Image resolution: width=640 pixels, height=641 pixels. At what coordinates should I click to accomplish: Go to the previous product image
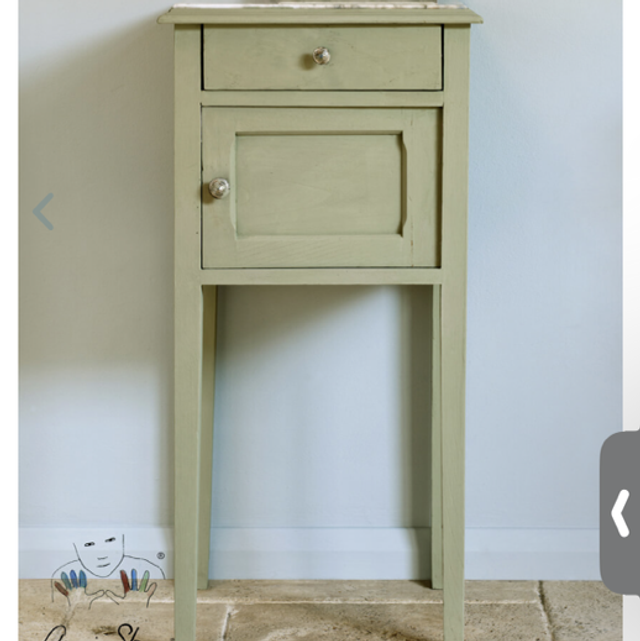coord(43,212)
